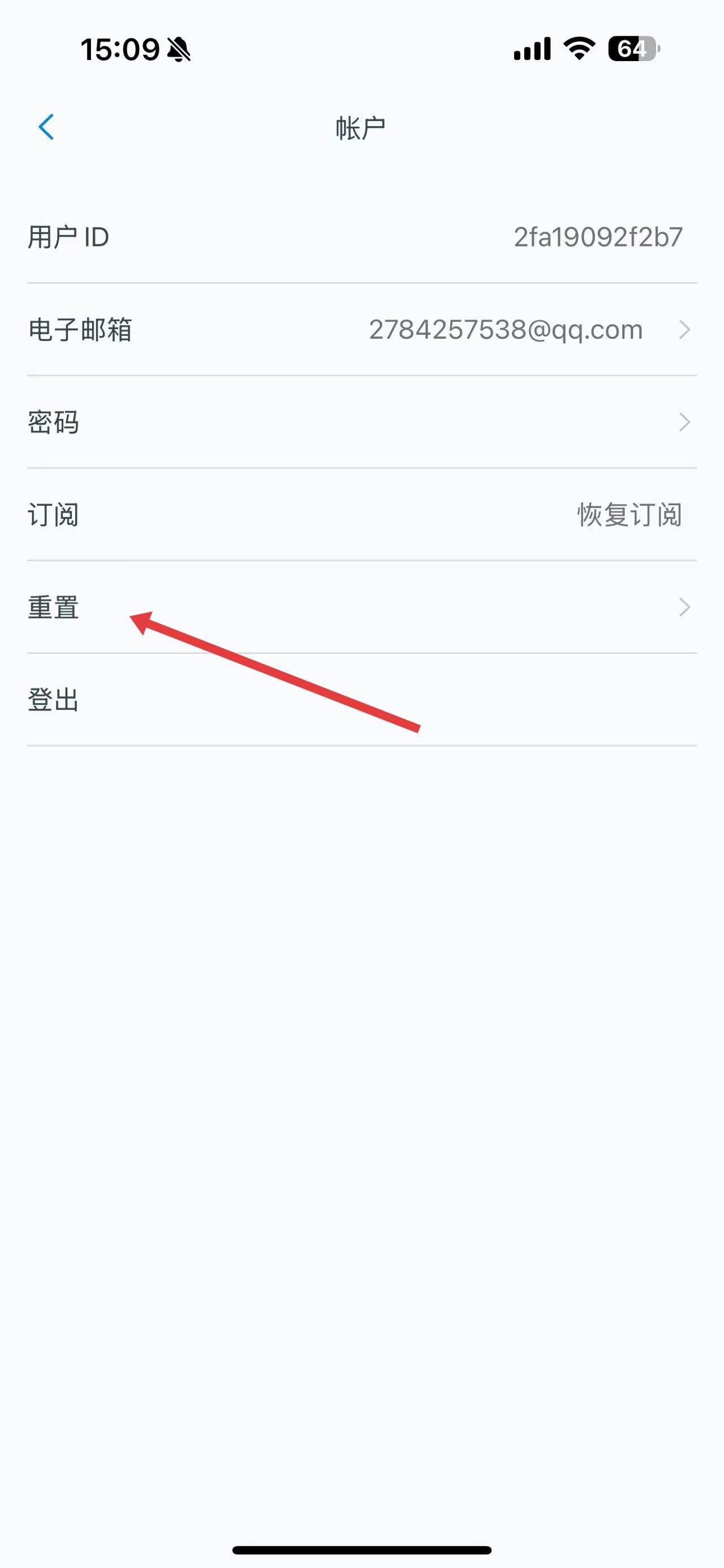724x1568 pixels.
Task: Go back from the 帐户 page
Action: tap(46, 127)
